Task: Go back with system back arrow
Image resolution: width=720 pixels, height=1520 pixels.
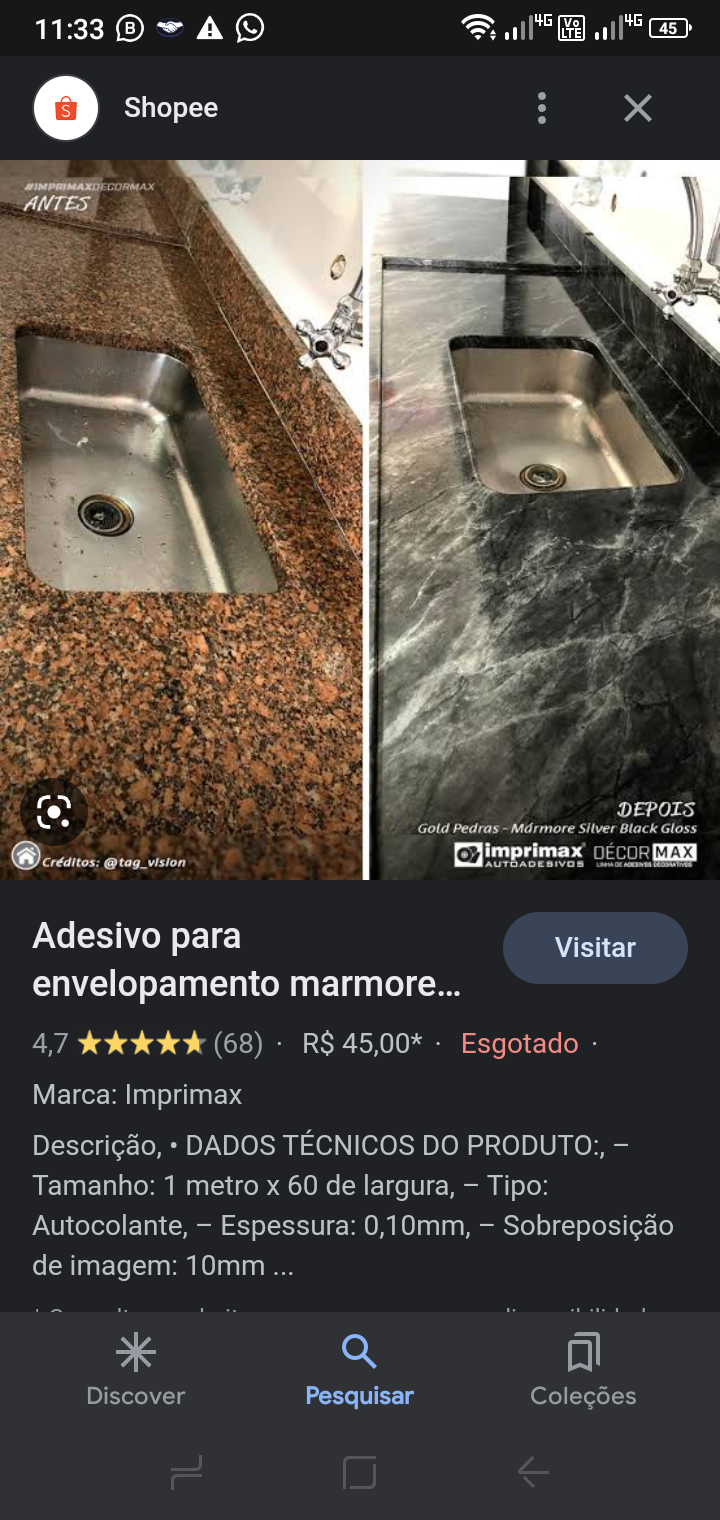Action: pos(532,1472)
